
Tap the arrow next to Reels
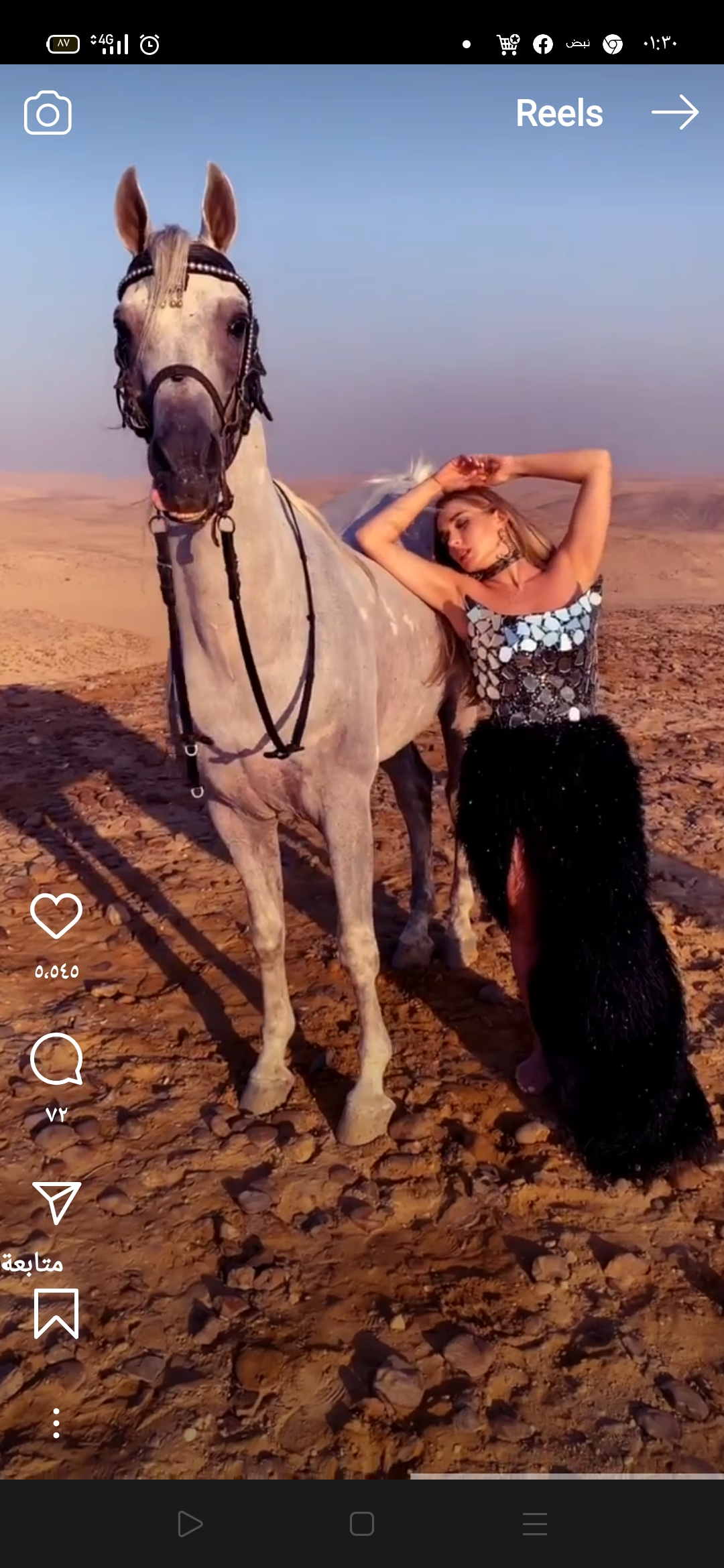[674, 112]
